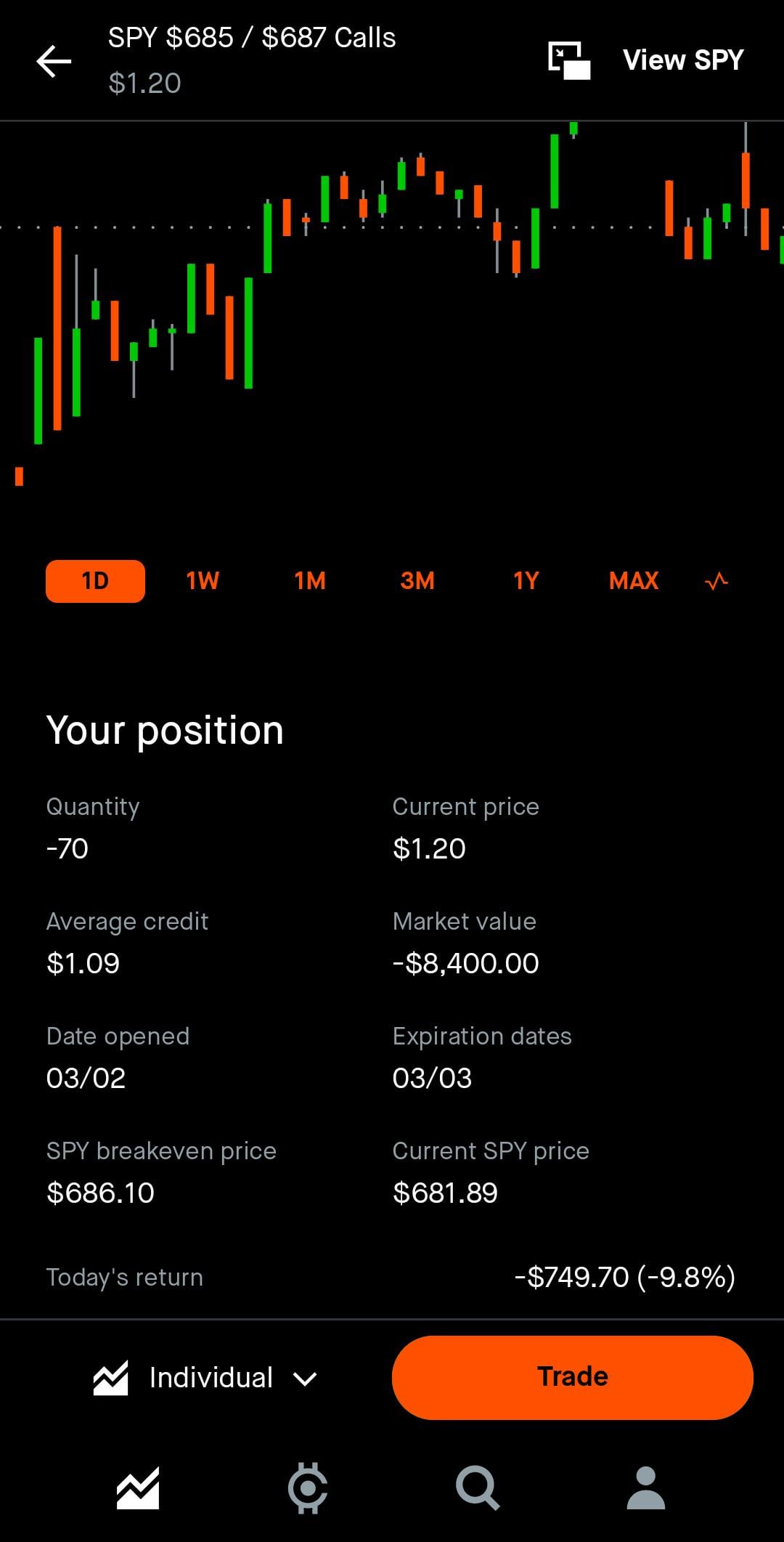
Task: Go back using the arrow icon
Action: pyautogui.click(x=54, y=61)
